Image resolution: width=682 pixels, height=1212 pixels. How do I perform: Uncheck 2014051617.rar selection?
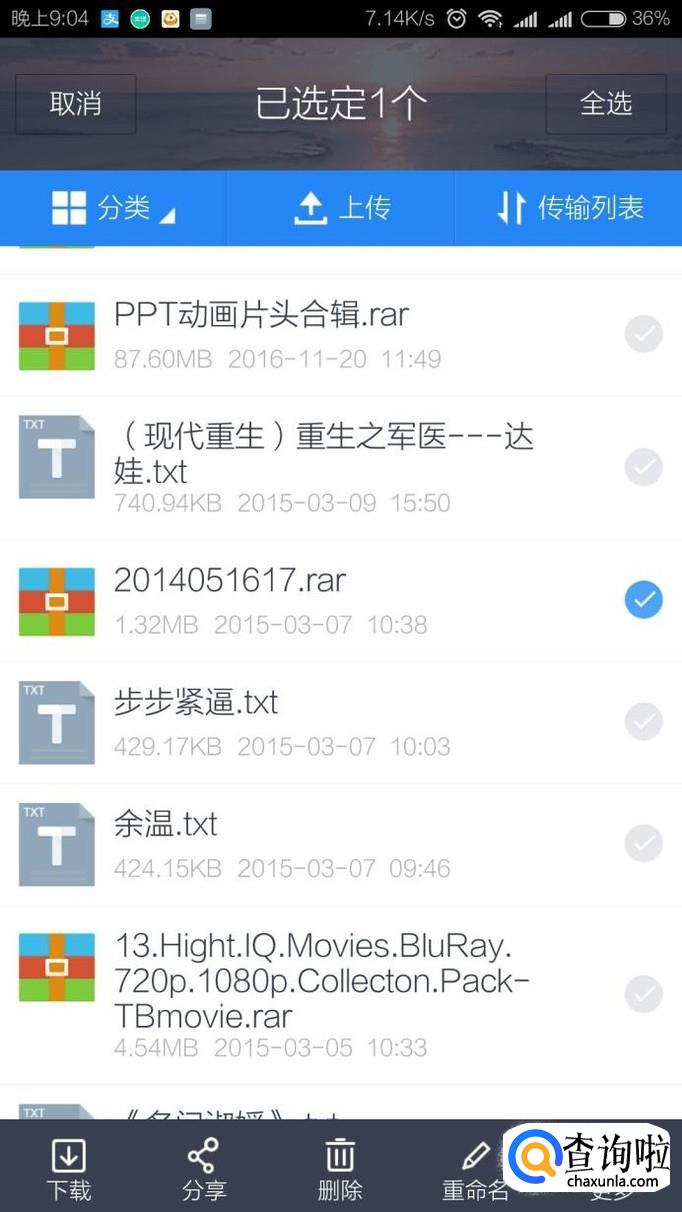(643, 600)
